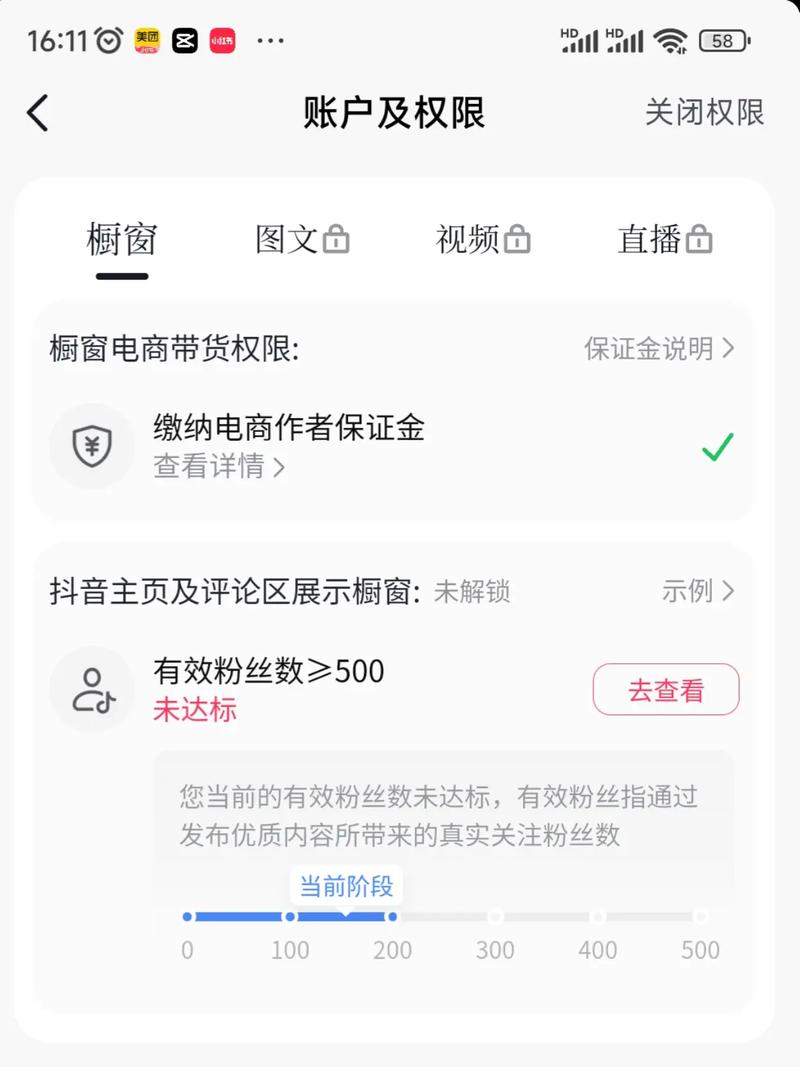The width and height of the screenshot is (800, 1067).
Task: Tap the Douyin avatar icon beside 有效粉丝数
Action: click(x=92, y=689)
